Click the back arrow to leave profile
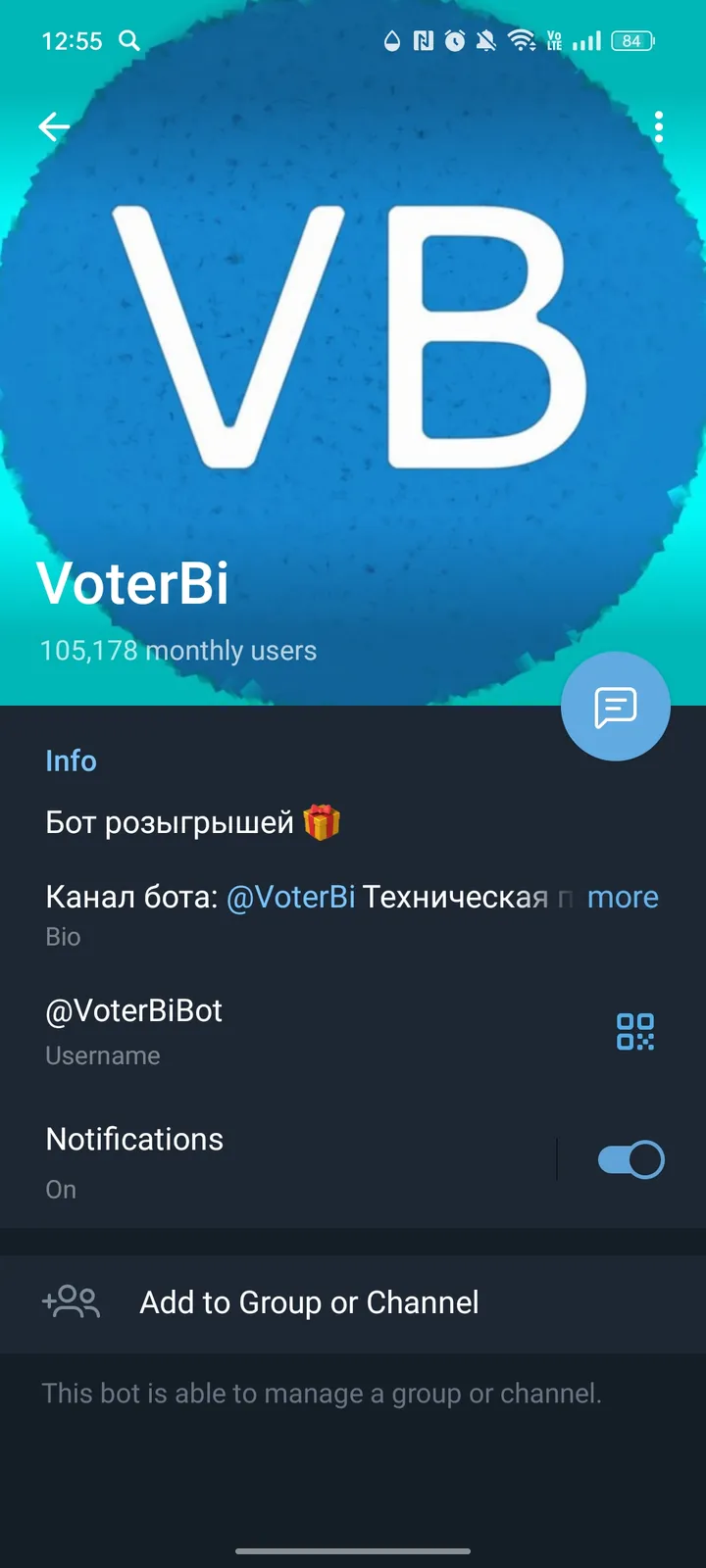Screen dimensions: 706x1568 pyautogui.click(x=54, y=127)
